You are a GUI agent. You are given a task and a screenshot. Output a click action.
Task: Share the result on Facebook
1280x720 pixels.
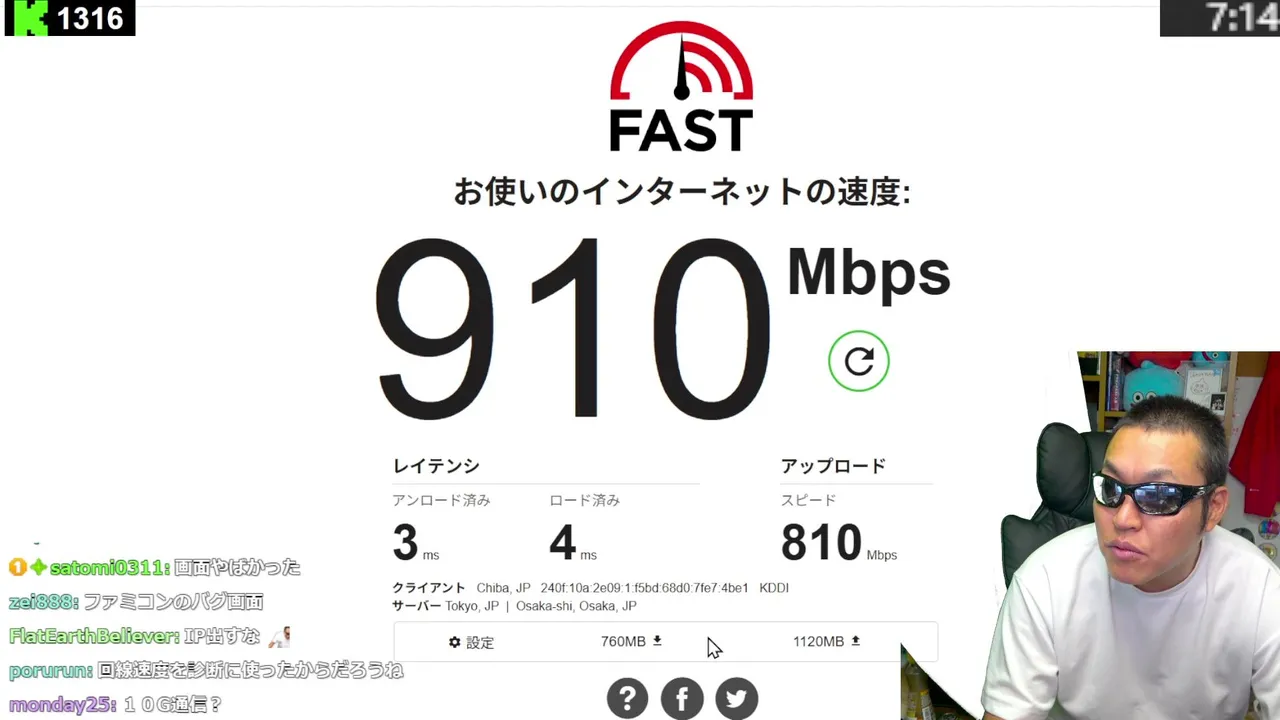(x=682, y=698)
